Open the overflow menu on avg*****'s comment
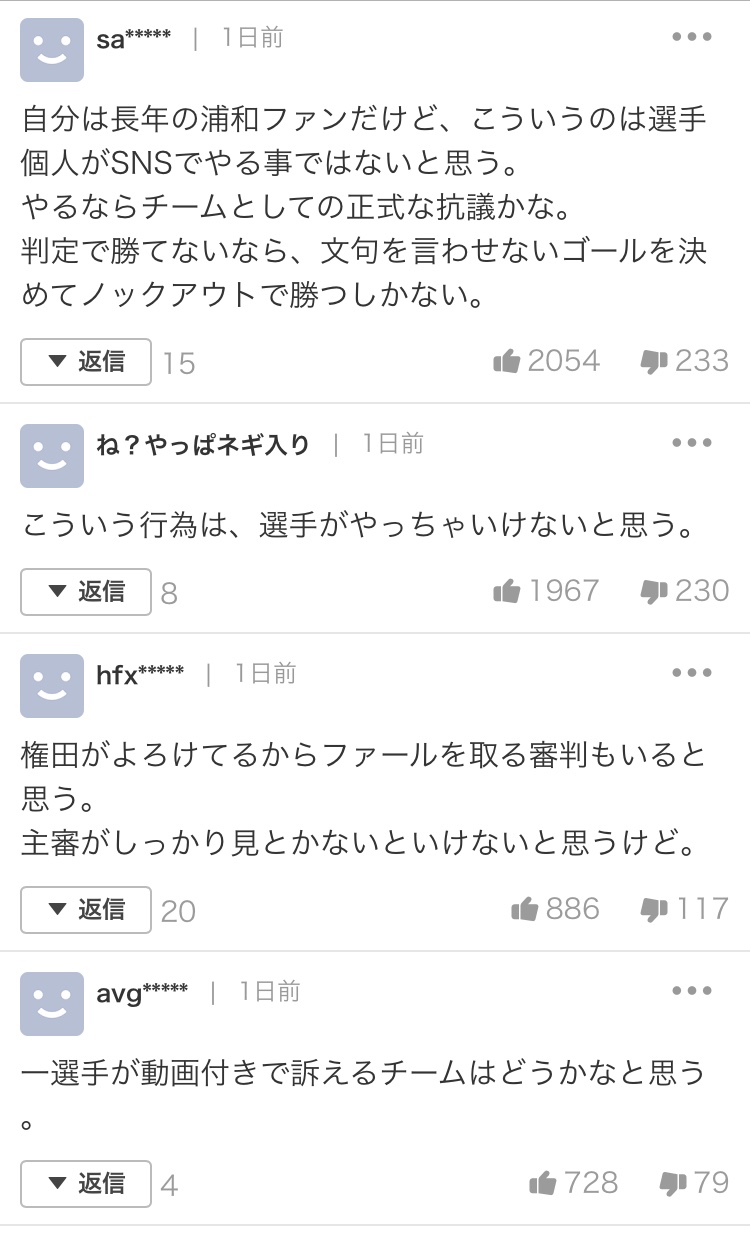 (x=691, y=991)
